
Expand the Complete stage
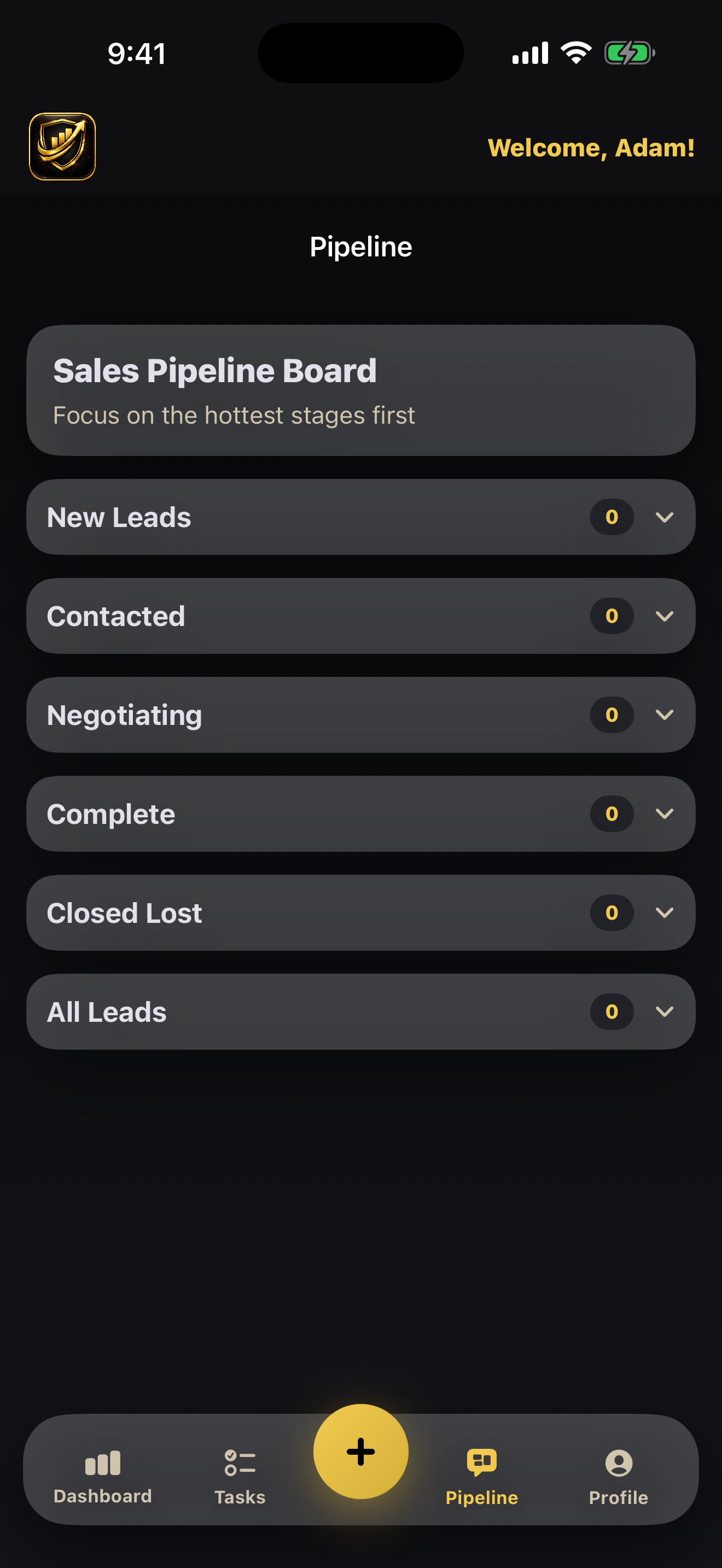[x=665, y=814]
